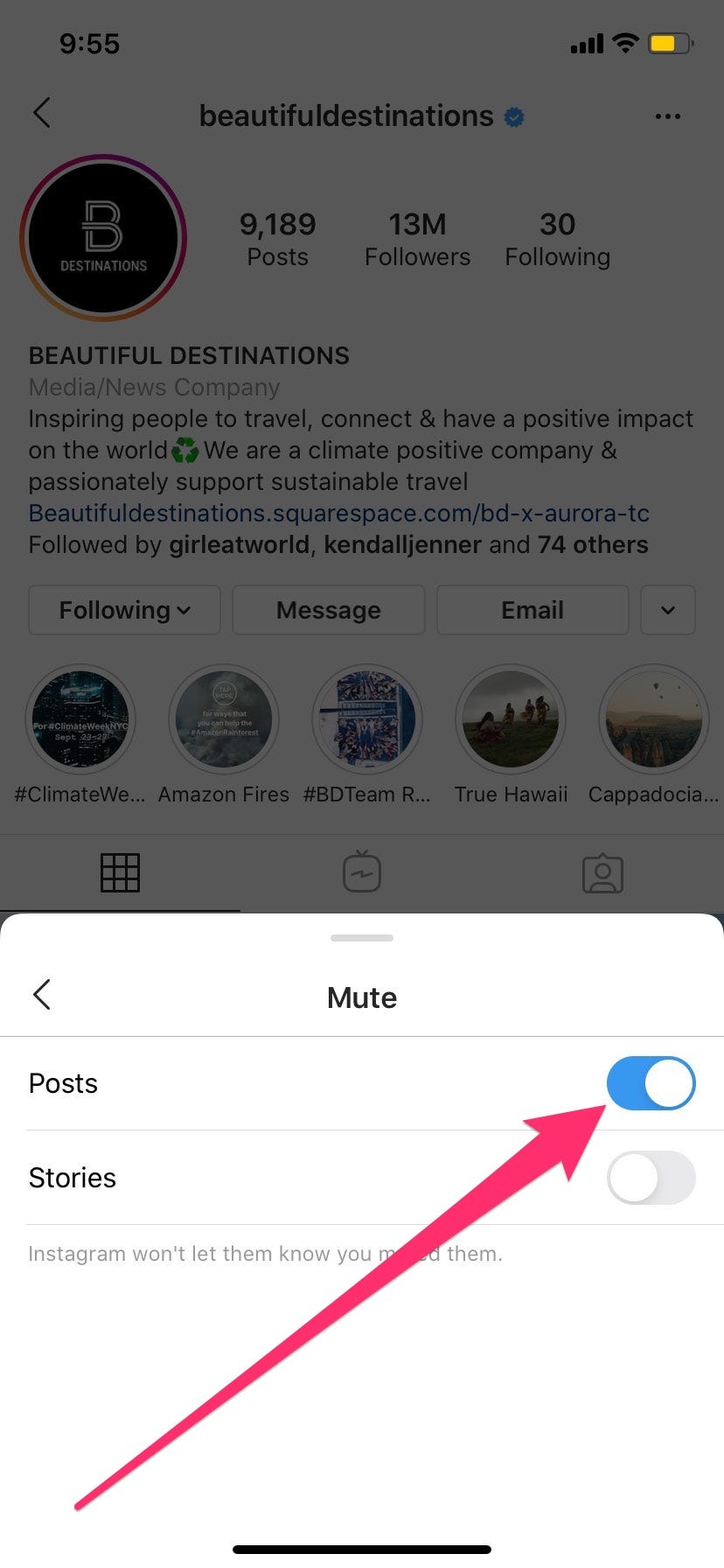View the Cappadocia highlight
The width and height of the screenshot is (724, 1568).
coord(654,719)
